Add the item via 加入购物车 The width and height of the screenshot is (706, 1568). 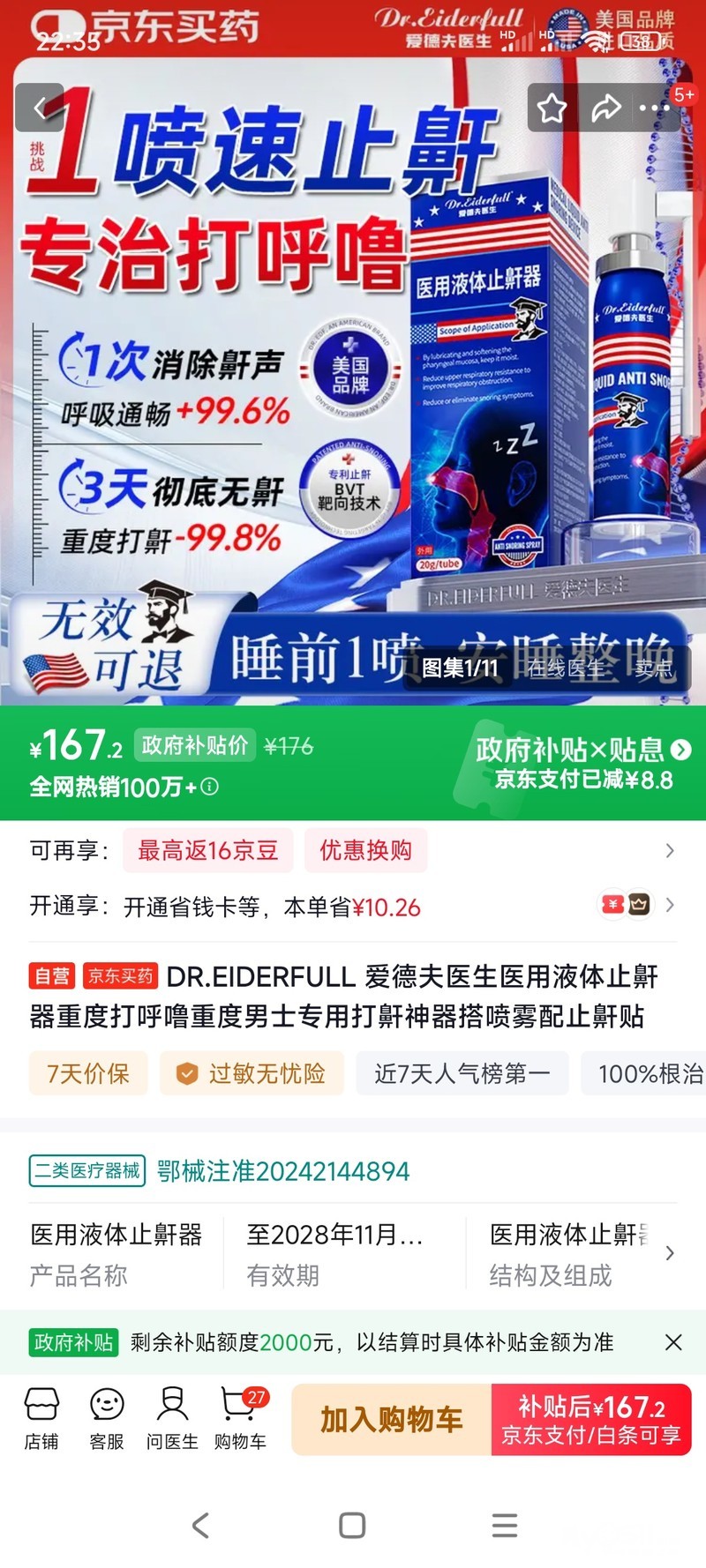(x=391, y=1420)
